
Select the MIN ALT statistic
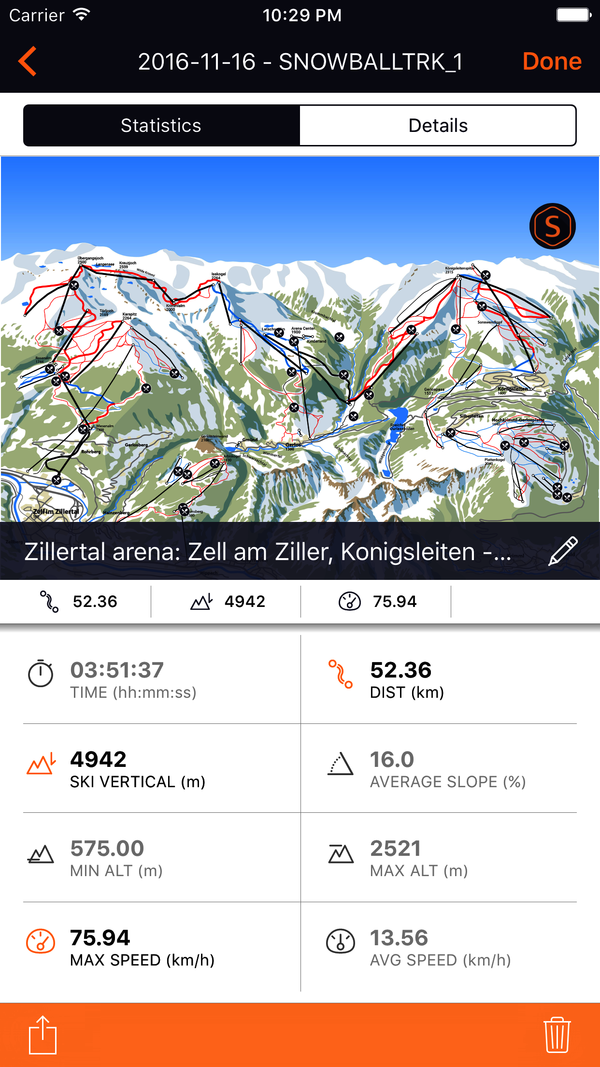(x=150, y=858)
